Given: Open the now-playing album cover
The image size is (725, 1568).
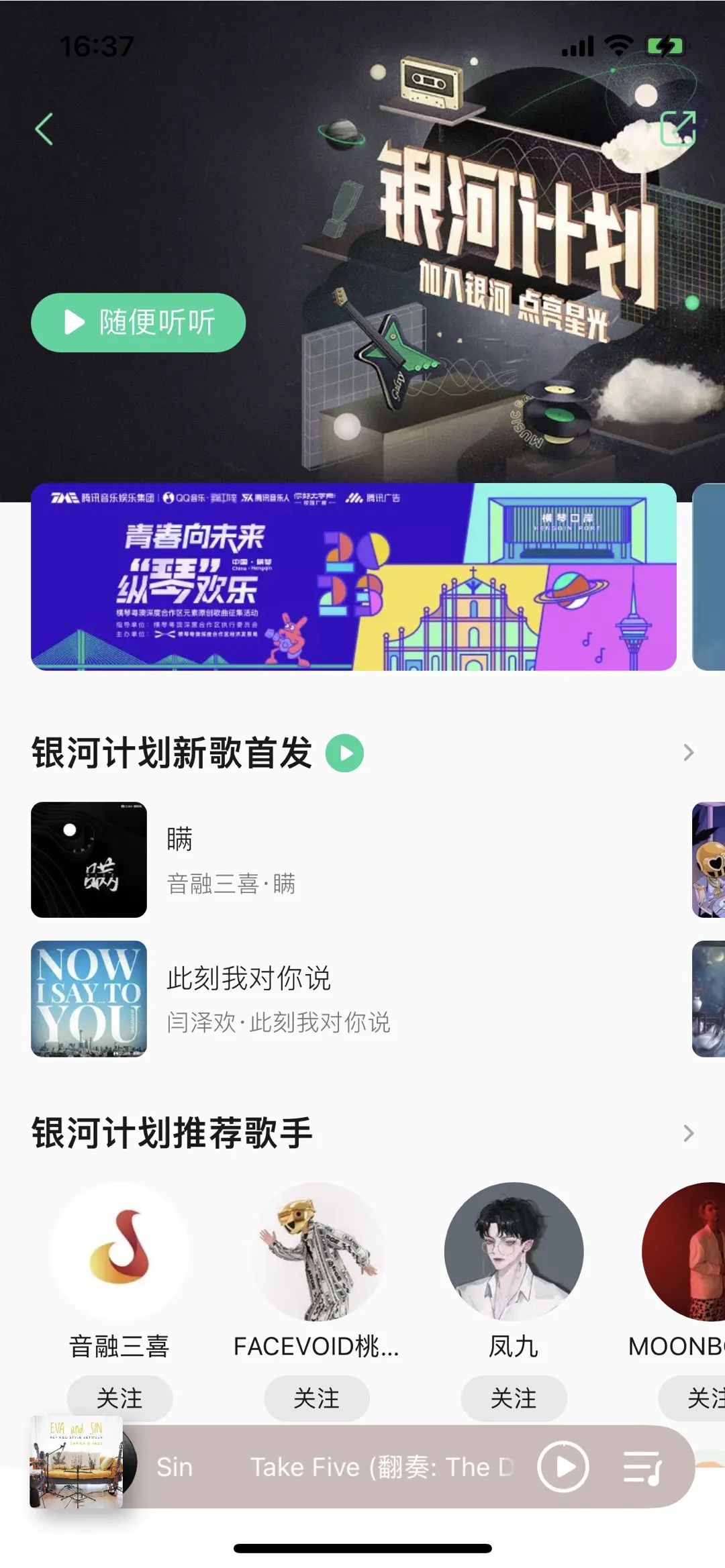Looking at the screenshot, I should tap(77, 1462).
